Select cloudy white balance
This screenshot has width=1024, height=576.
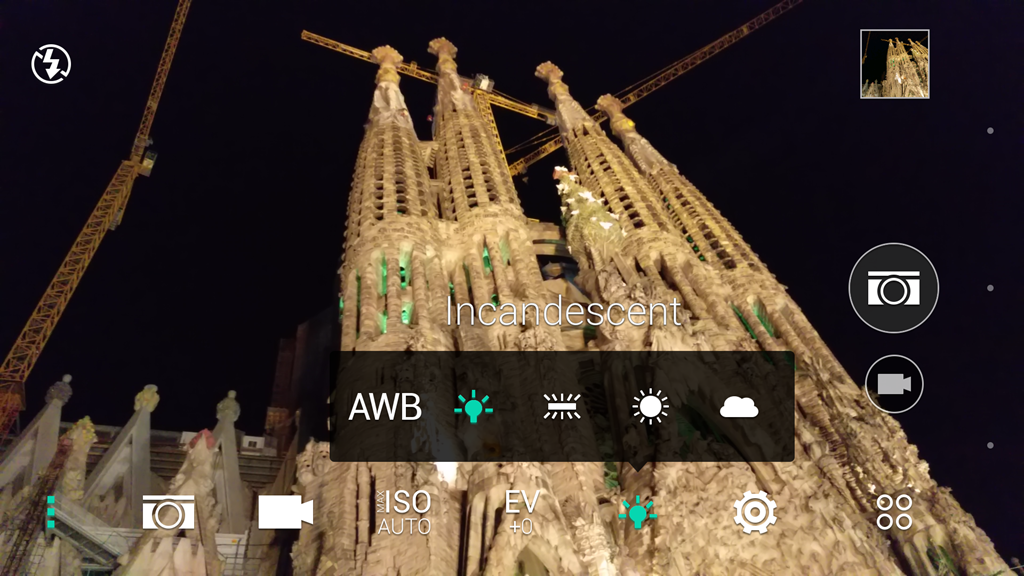[x=738, y=407]
